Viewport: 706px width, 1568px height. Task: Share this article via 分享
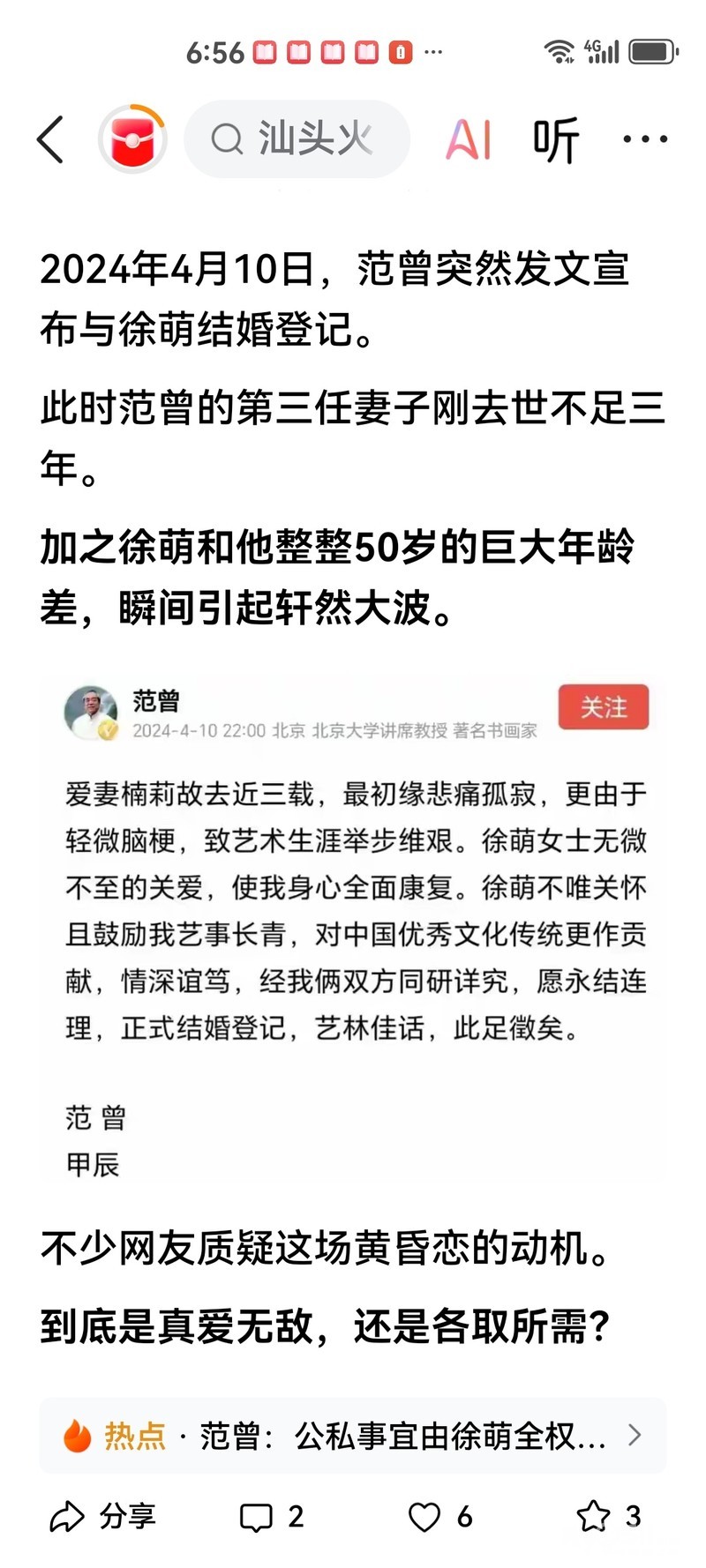point(102,1516)
